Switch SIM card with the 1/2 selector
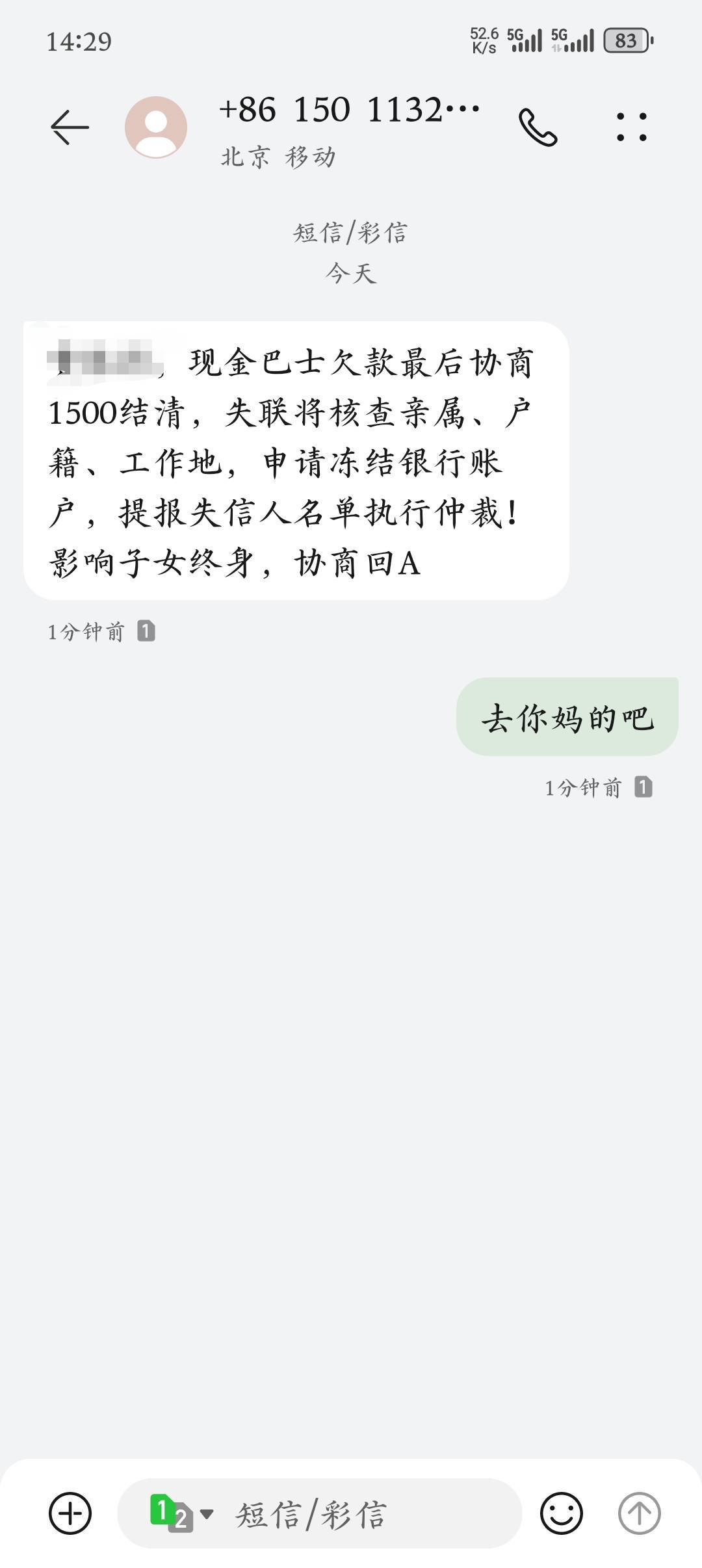702x1568 pixels. pyautogui.click(x=181, y=1513)
